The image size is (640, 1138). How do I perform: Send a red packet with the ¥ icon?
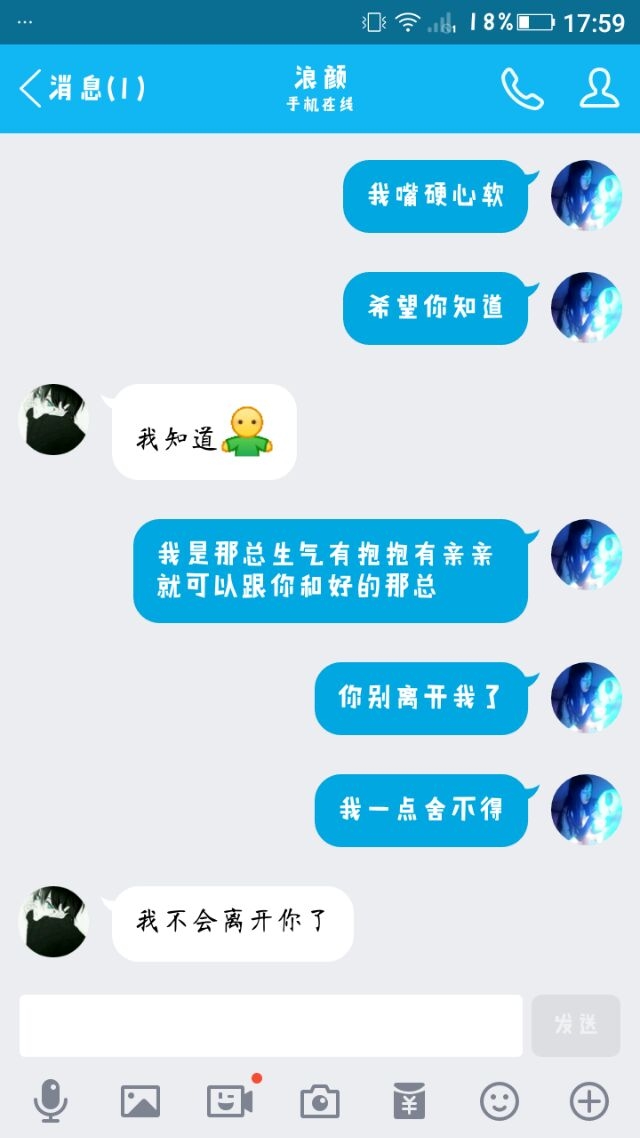(x=409, y=1101)
